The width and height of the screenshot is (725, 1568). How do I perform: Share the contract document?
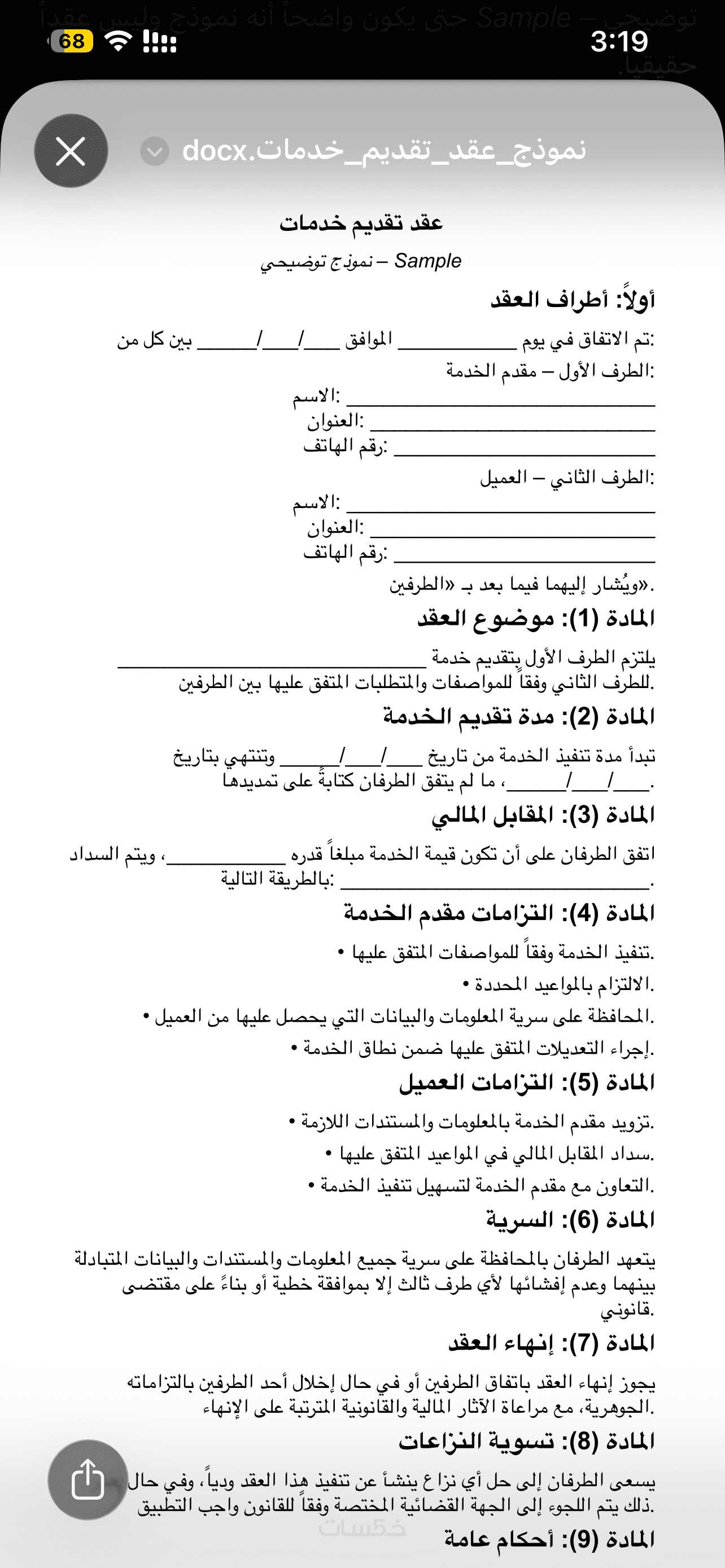click(88, 1479)
